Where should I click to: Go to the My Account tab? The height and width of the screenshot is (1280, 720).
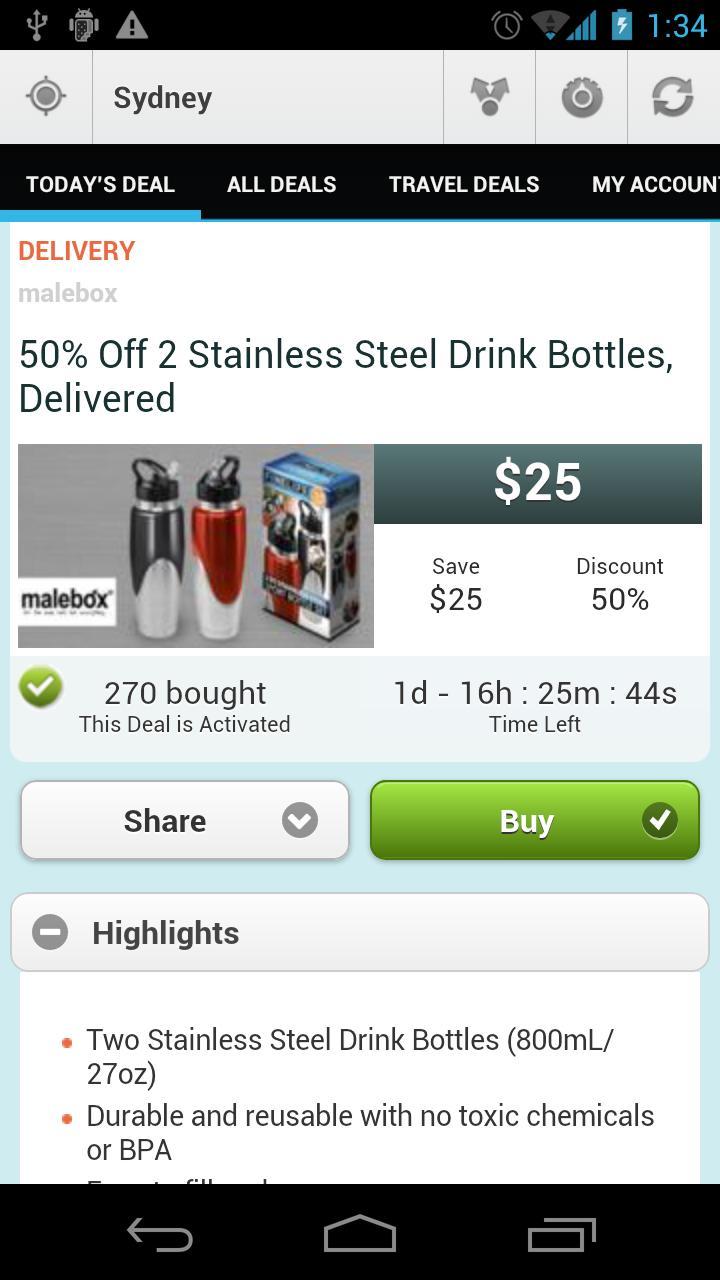(x=654, y=184)
